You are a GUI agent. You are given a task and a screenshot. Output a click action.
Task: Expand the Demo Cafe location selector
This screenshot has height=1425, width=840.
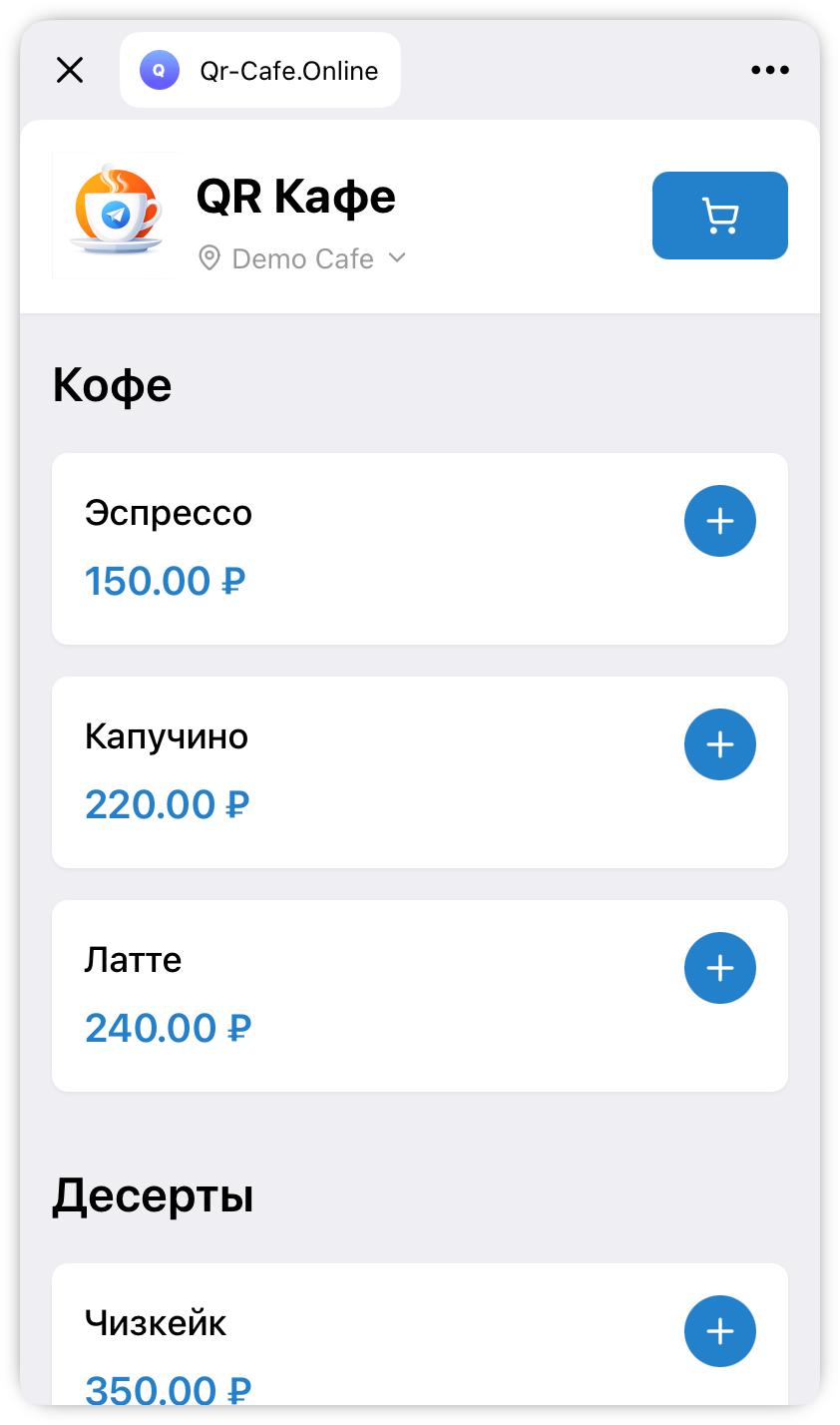click(x=302, y=258)
